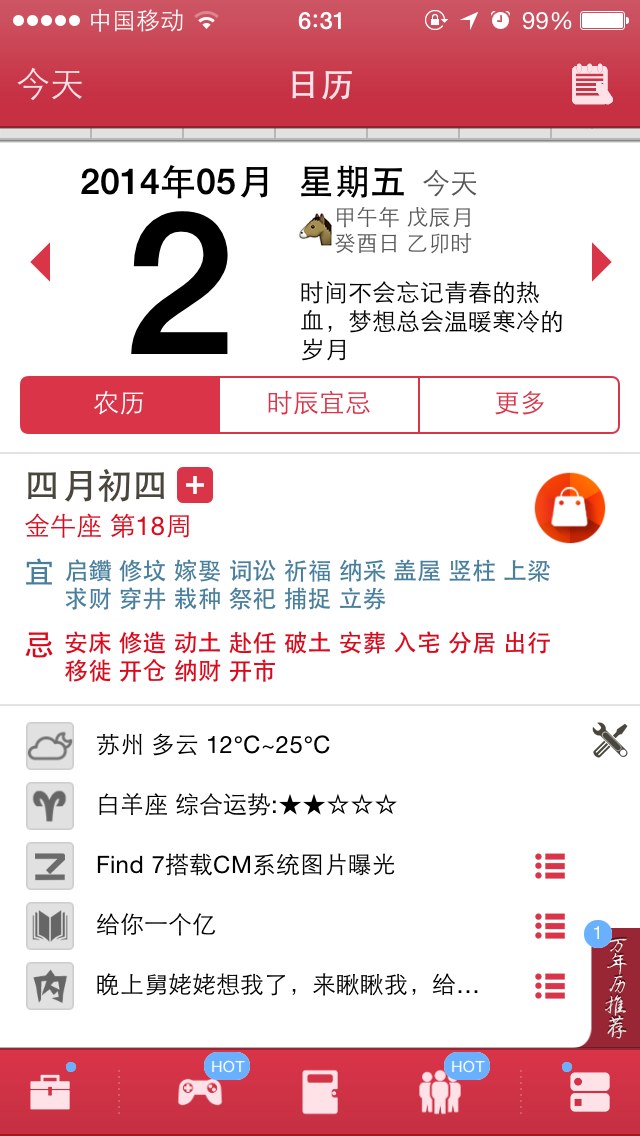The height and width of the screenshot is (1136, 640).
Task: Open the HOT game controller tab
Action: (x=200, y=1091)
